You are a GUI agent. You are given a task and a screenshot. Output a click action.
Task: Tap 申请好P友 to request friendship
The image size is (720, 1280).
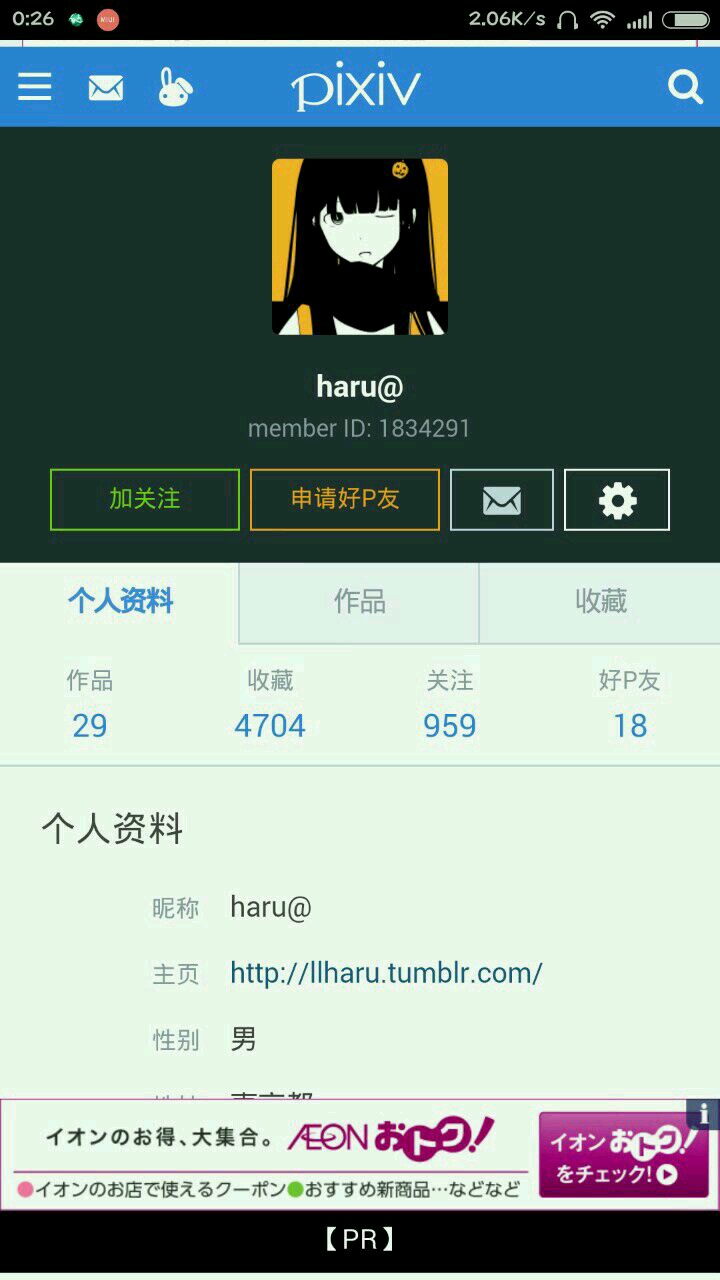[x=345, y=499]
